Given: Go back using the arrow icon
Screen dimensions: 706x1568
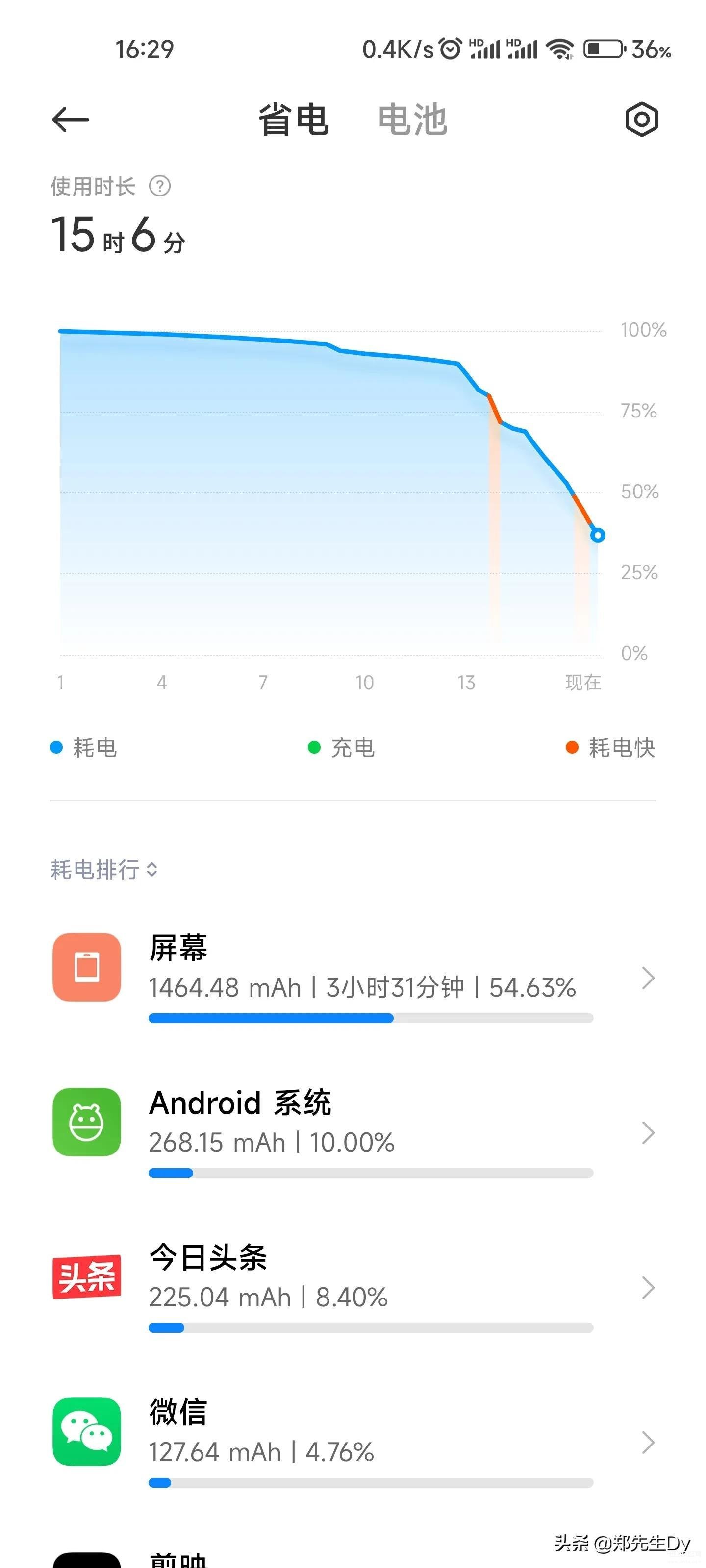Looking at the screenshot, I should [x=71, y=119].
